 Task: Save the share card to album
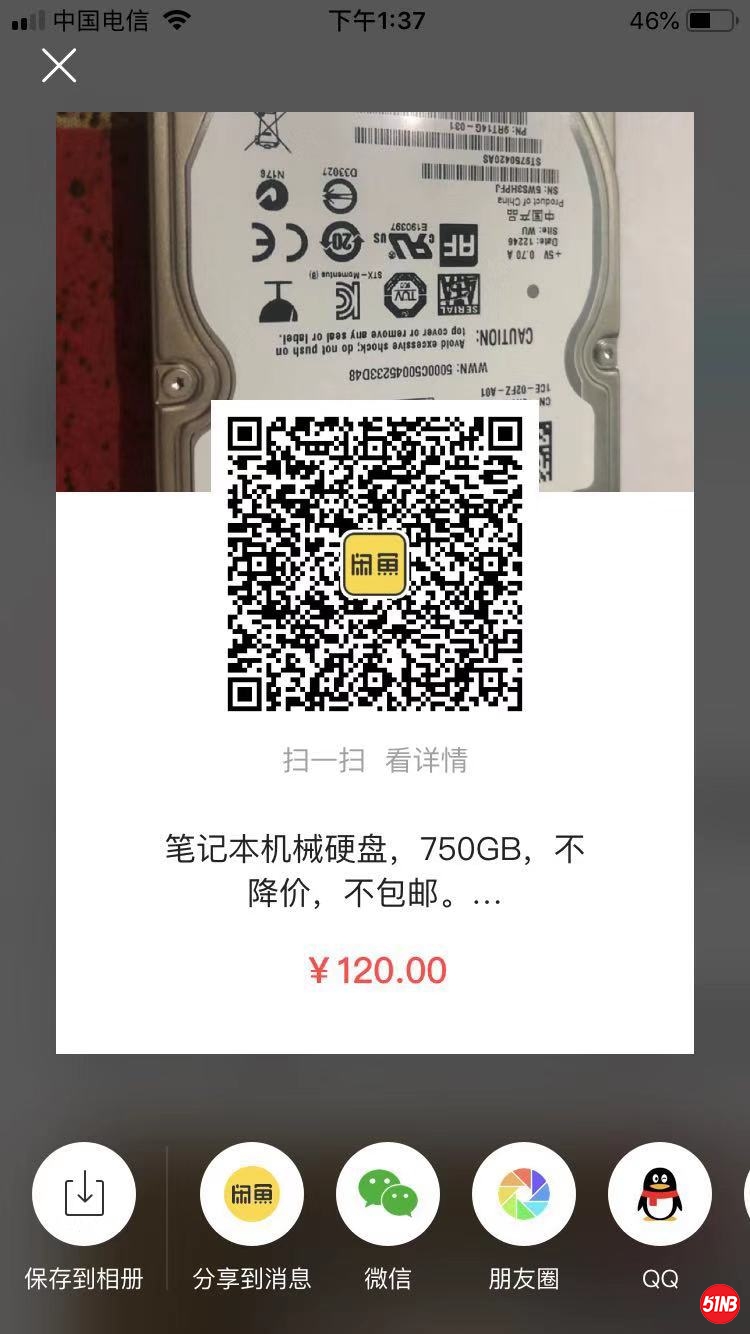coord(84,1194)
